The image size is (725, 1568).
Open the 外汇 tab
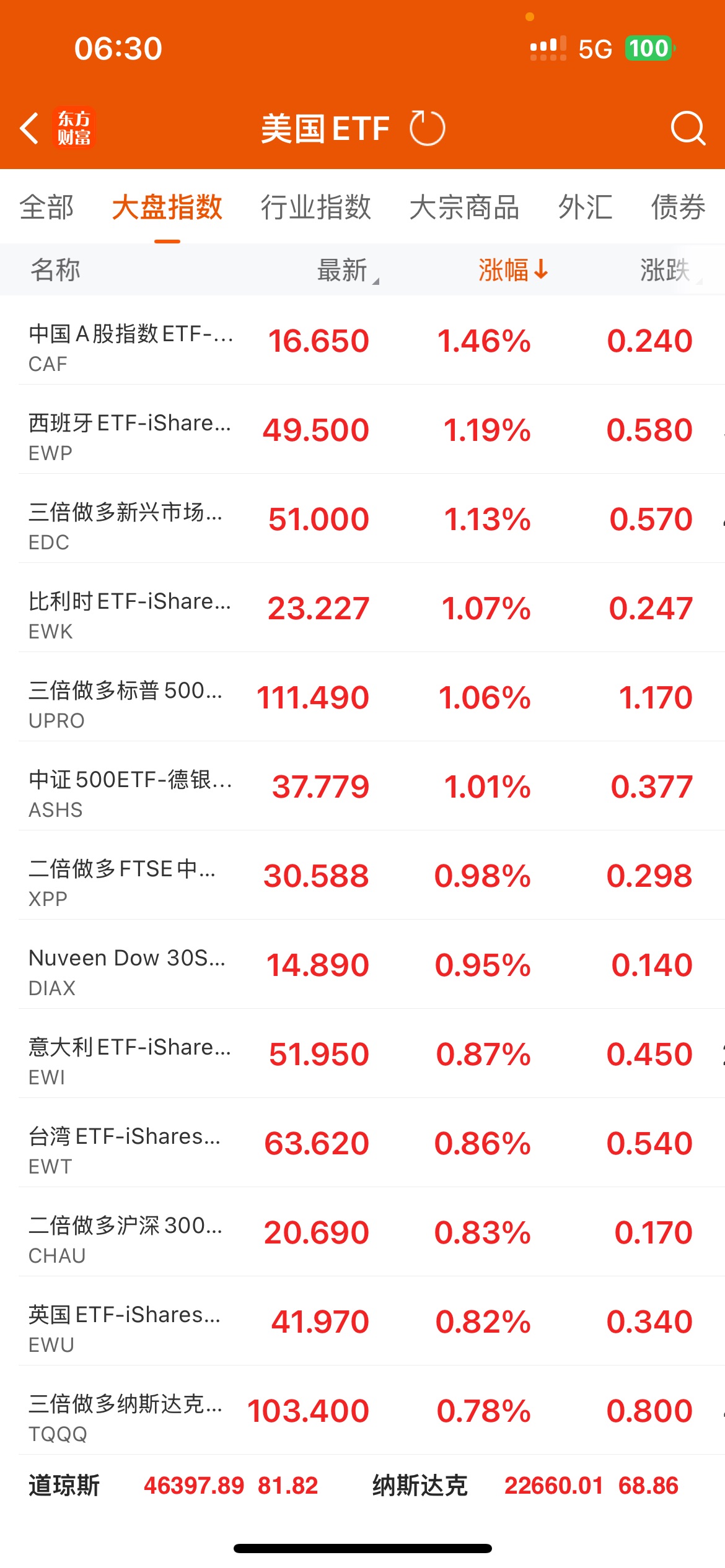585,207
